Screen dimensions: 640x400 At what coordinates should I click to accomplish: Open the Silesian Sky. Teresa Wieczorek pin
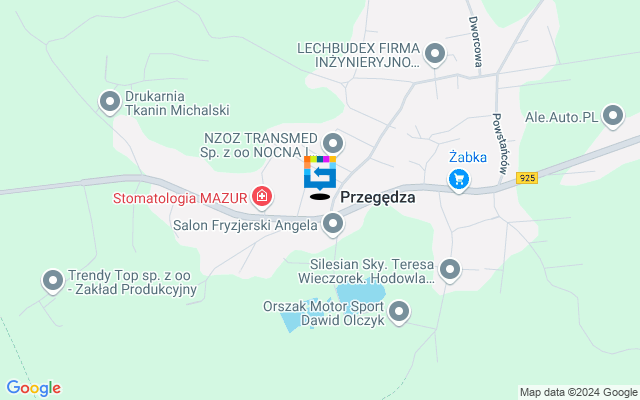click(450, 269)
